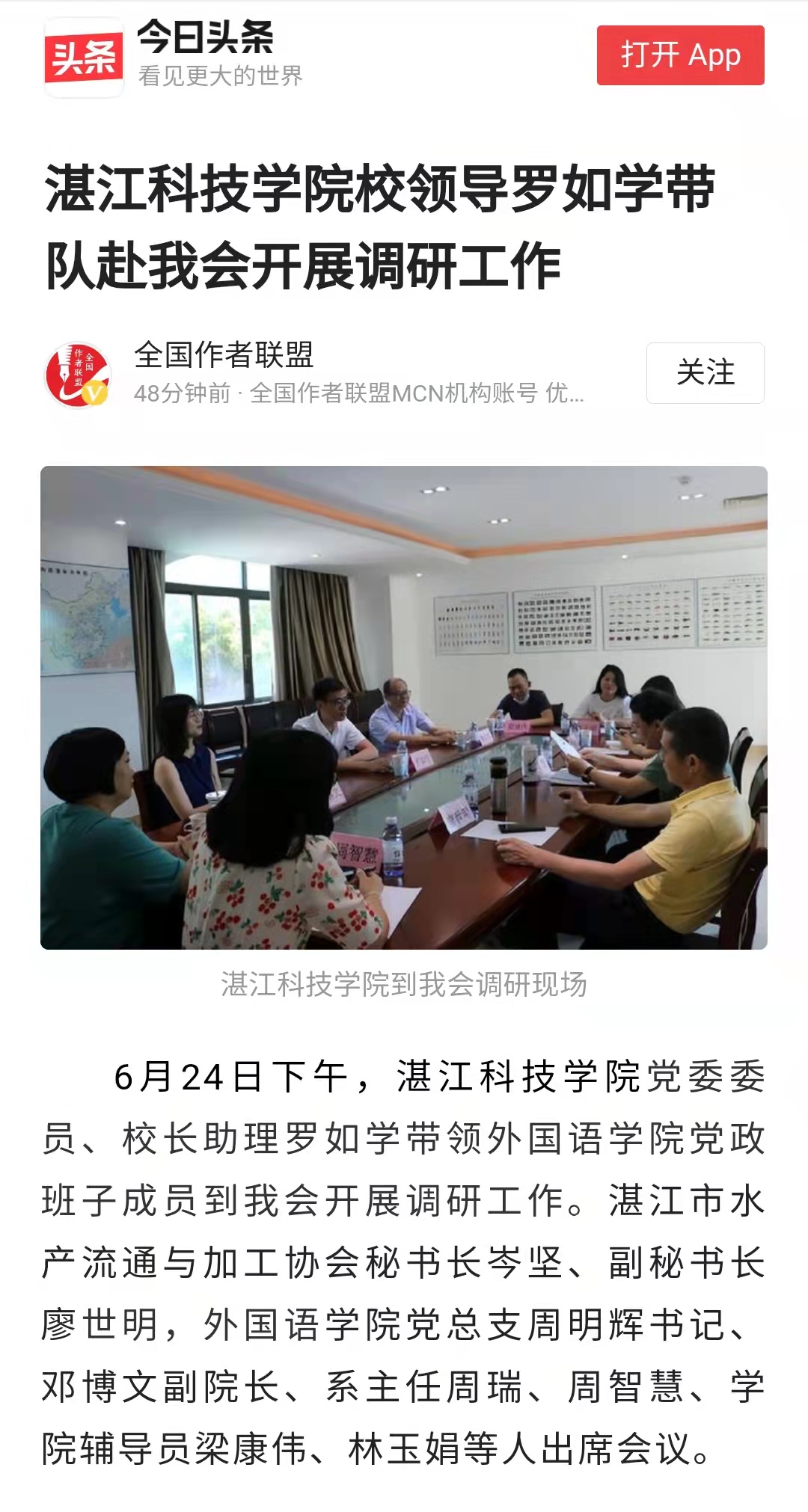The height and width of the screenshot is (1512, 808).
Task: Open the 全国作者联盟 author name link
Action: pos(224,354)
